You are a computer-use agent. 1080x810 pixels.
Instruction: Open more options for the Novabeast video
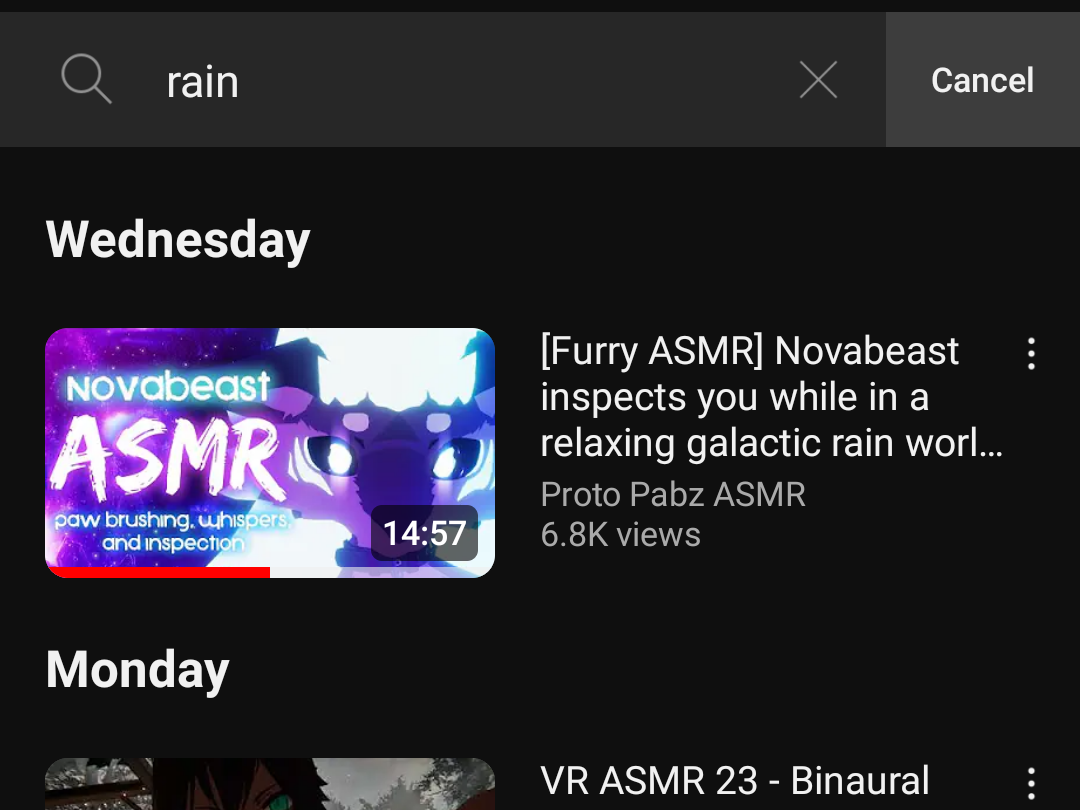[x=1031, y=353]
